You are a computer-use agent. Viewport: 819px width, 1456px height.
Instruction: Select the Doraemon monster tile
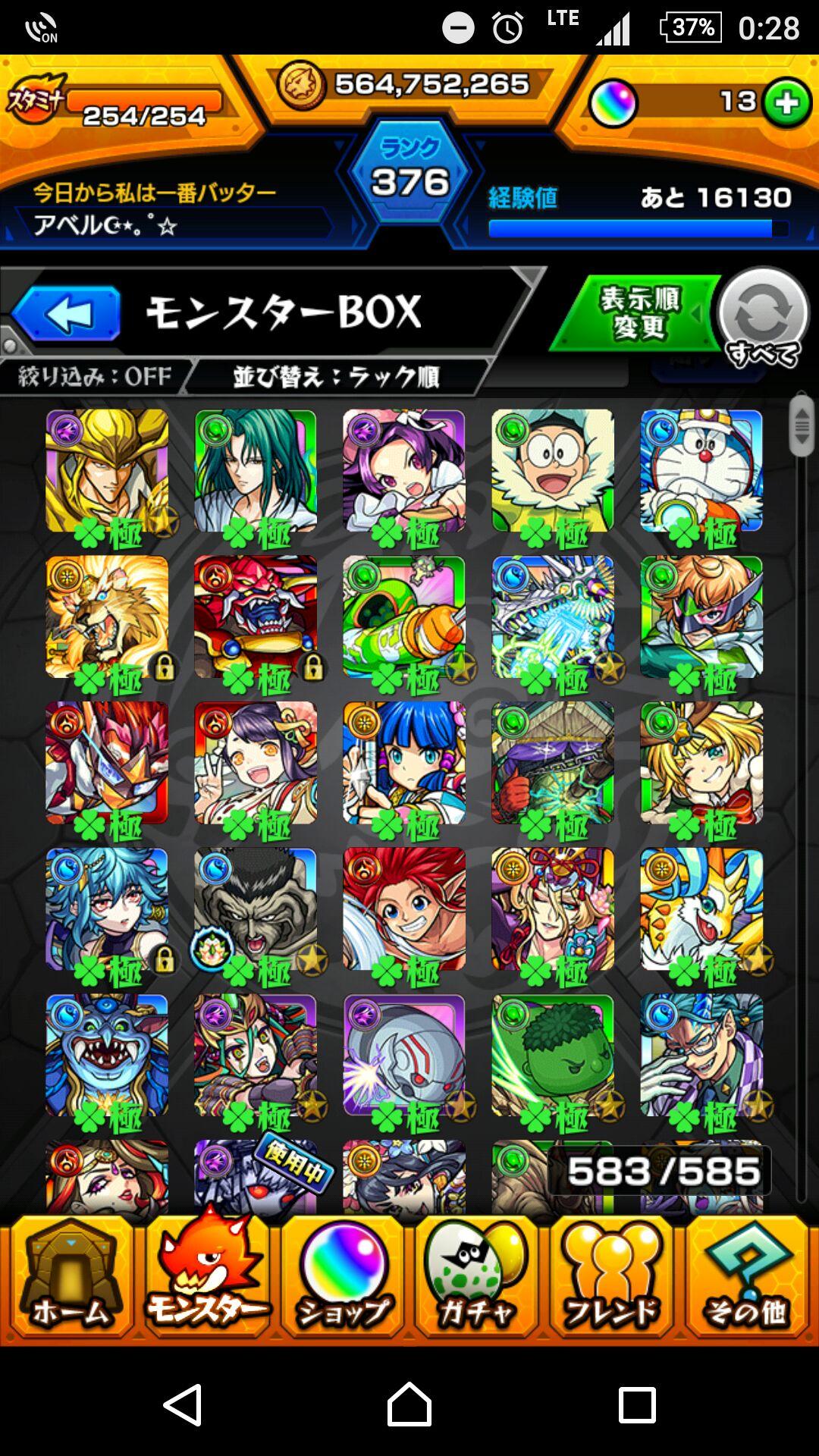click(701, 470)
